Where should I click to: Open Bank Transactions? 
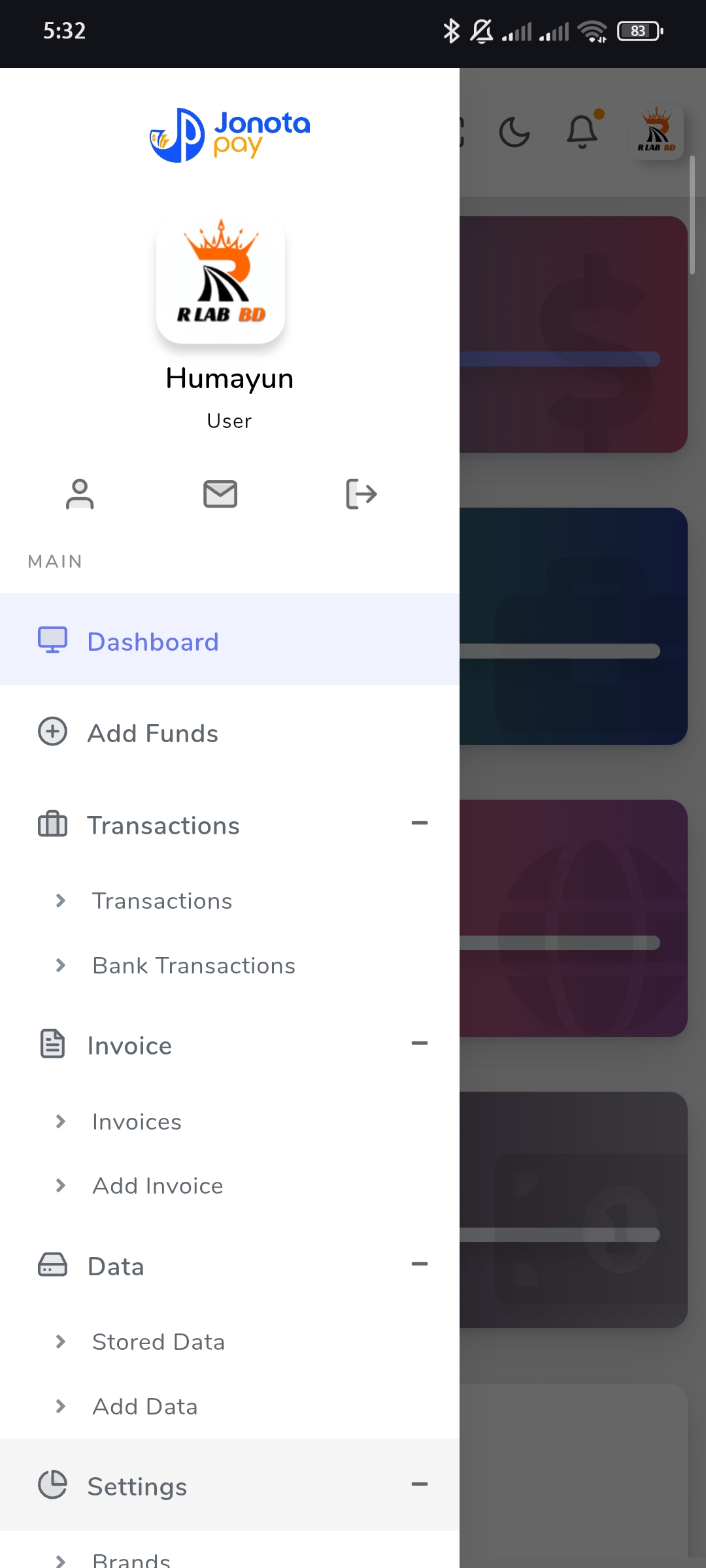click(193, 966)
